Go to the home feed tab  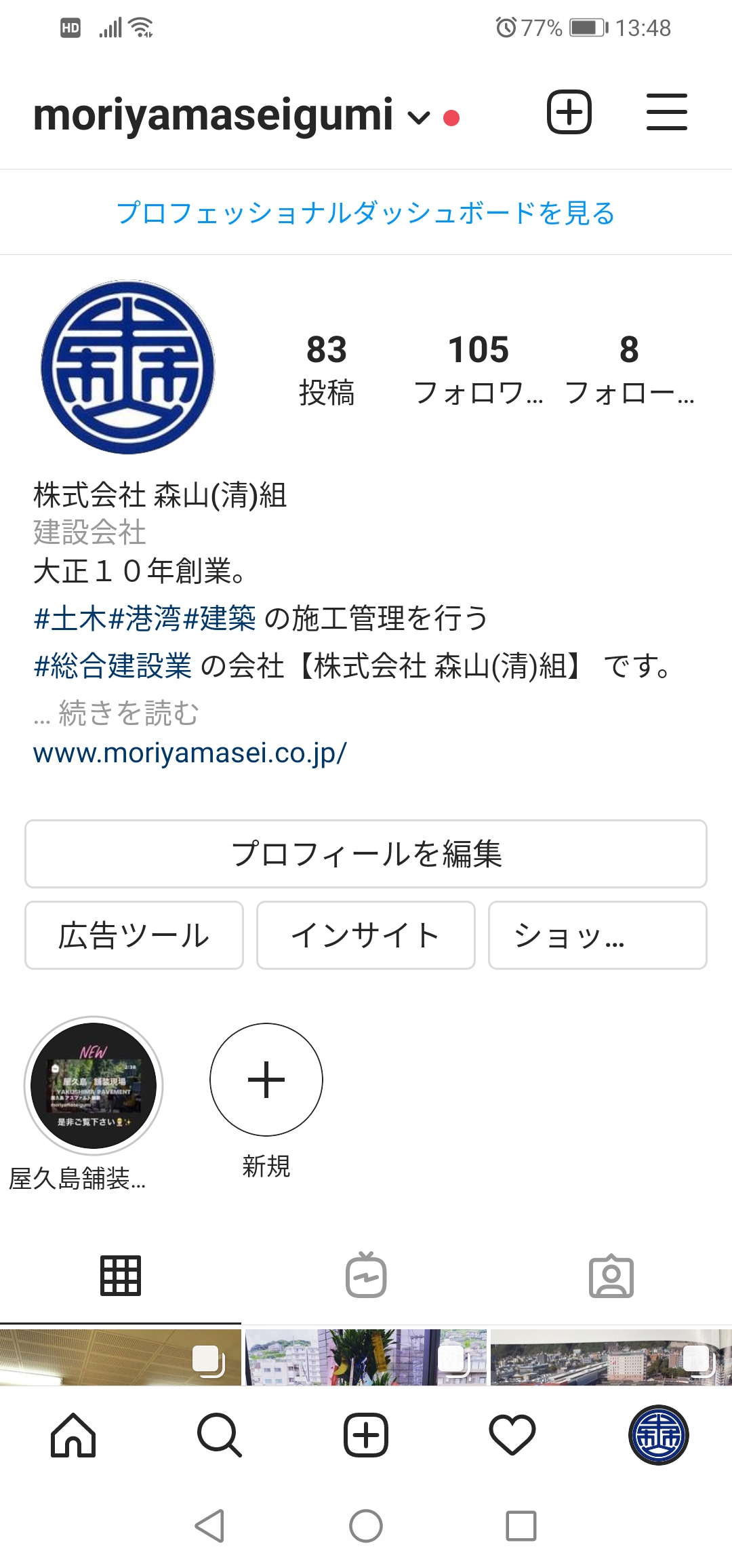coord(73,1434)
